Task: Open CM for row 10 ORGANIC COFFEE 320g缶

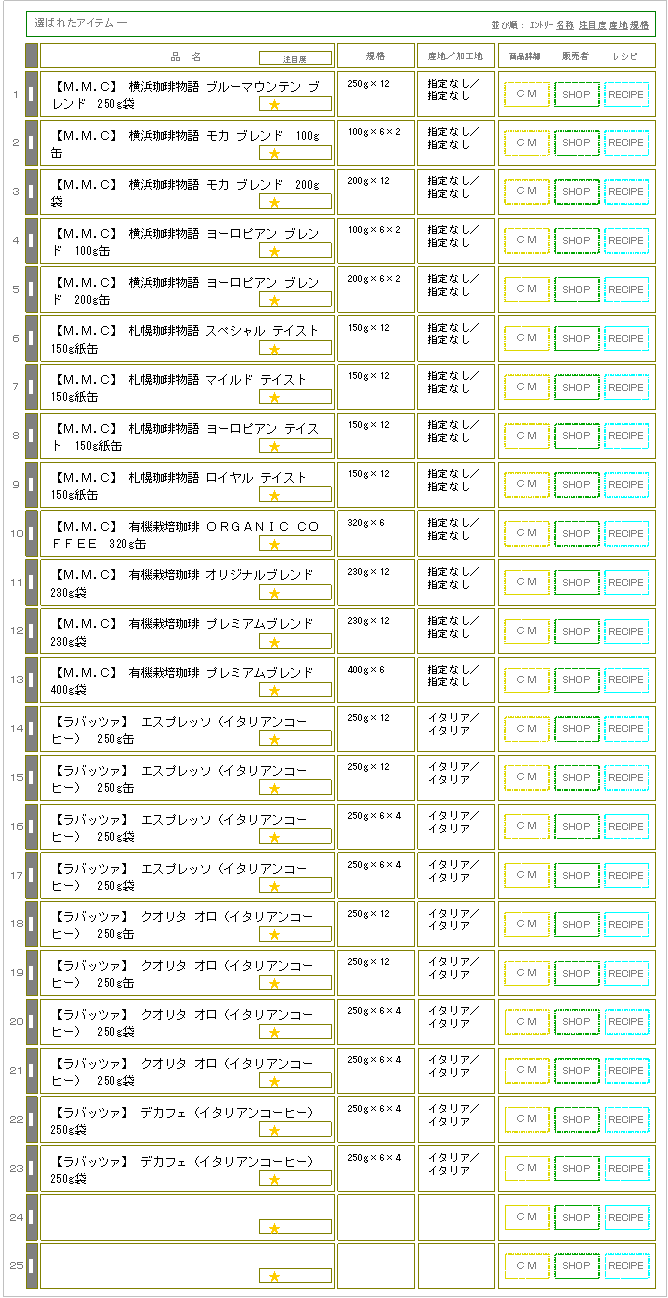Action: point(527,534)
